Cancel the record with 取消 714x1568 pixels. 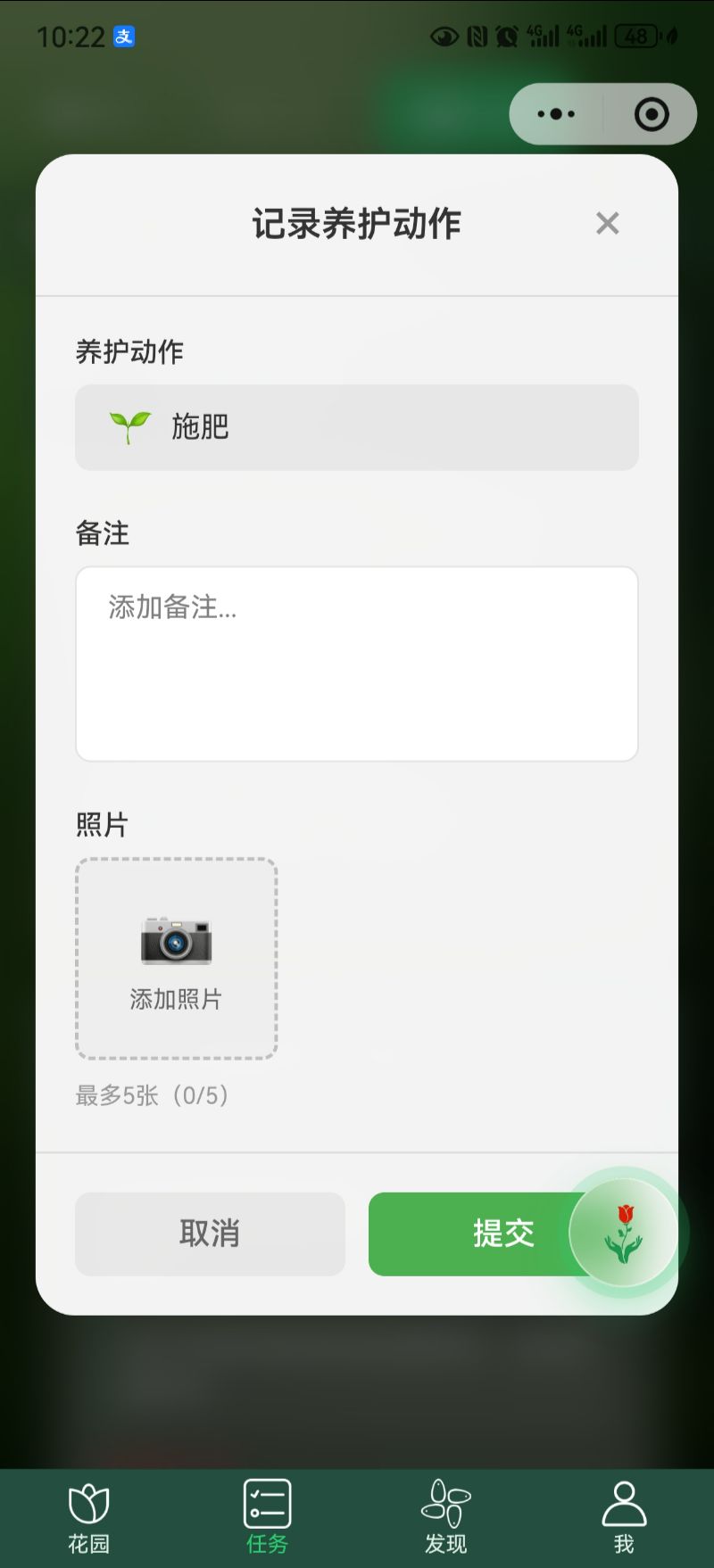tap(210, 1233)
